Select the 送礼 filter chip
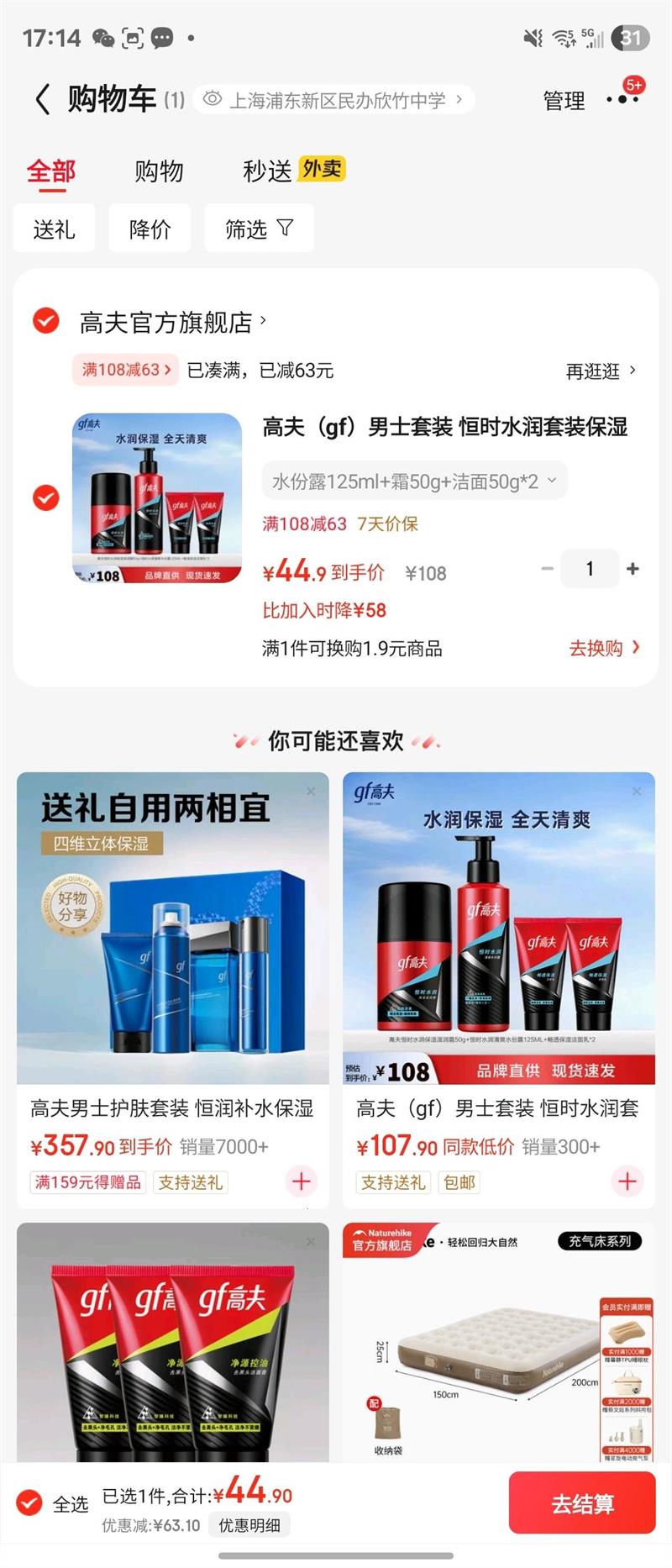The image size is (672, 1568). (54, 229)
